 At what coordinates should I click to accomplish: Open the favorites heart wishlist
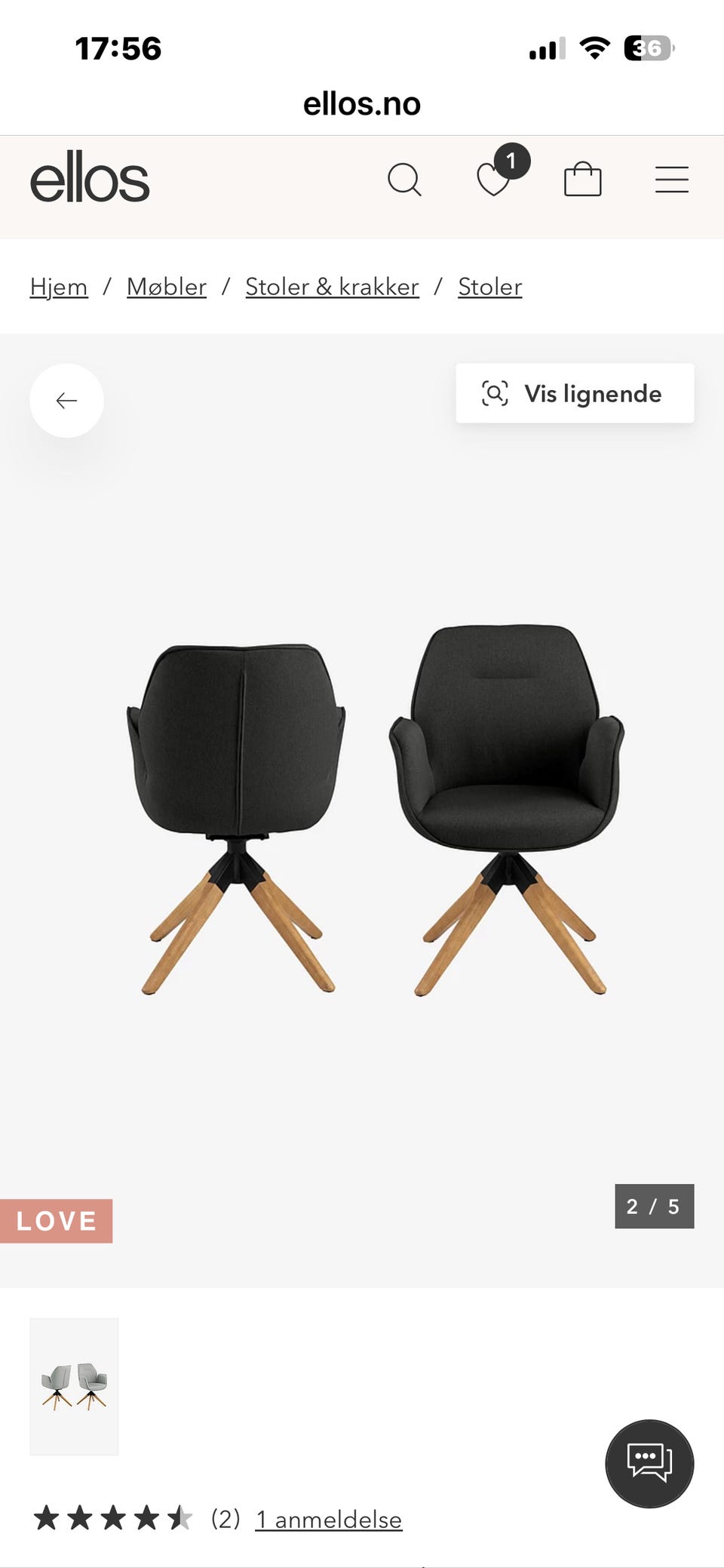pos(495,180)
